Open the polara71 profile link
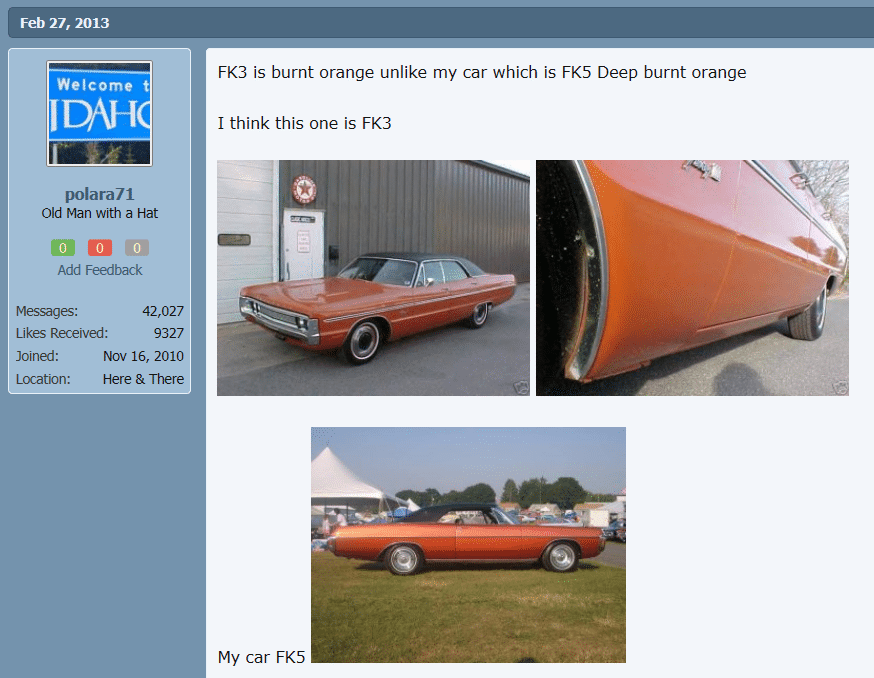874x678 pixels. (x=99, y=194)
